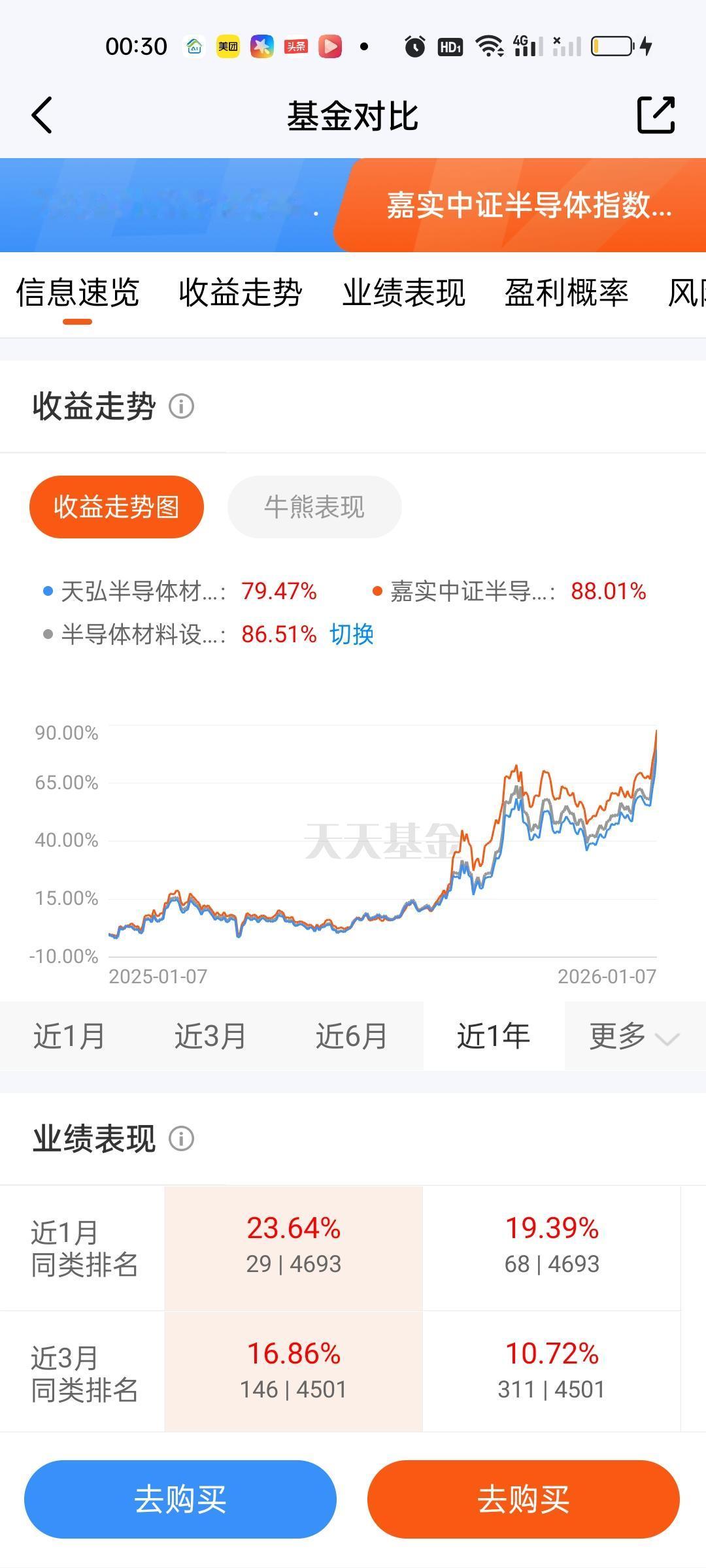Viewport: 706px width, 1568px height.
Task: Switch to the 盈利概率 tab
Action: pos(567,292)
